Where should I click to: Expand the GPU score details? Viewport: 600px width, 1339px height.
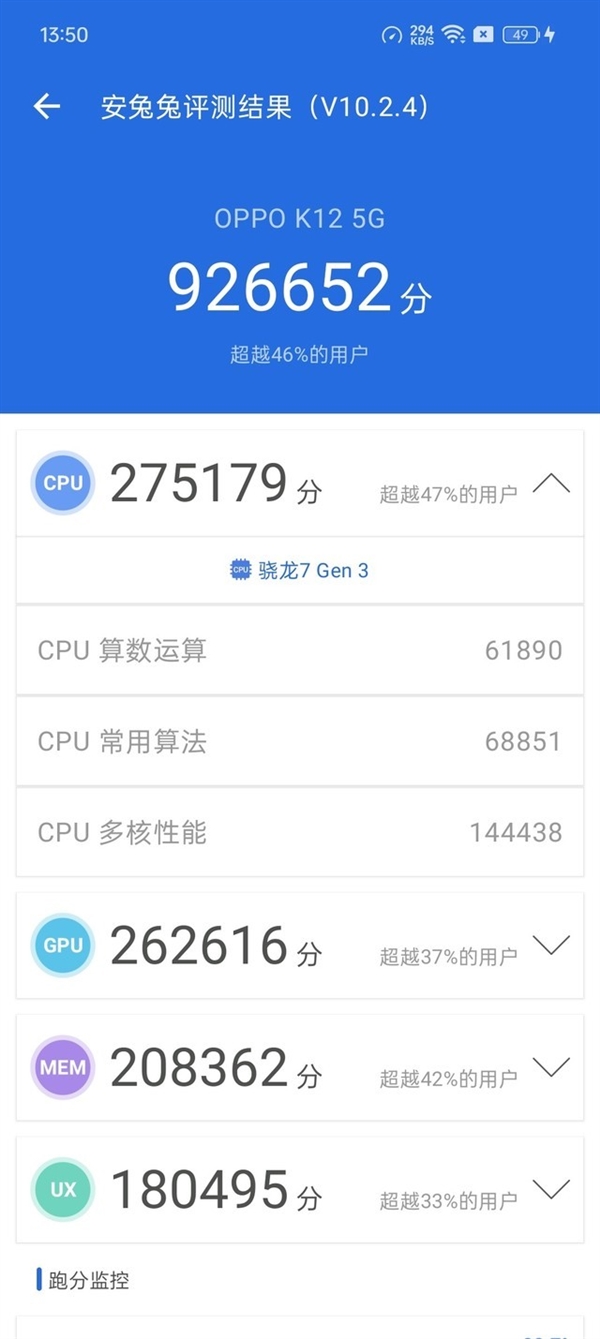[551, 945]
